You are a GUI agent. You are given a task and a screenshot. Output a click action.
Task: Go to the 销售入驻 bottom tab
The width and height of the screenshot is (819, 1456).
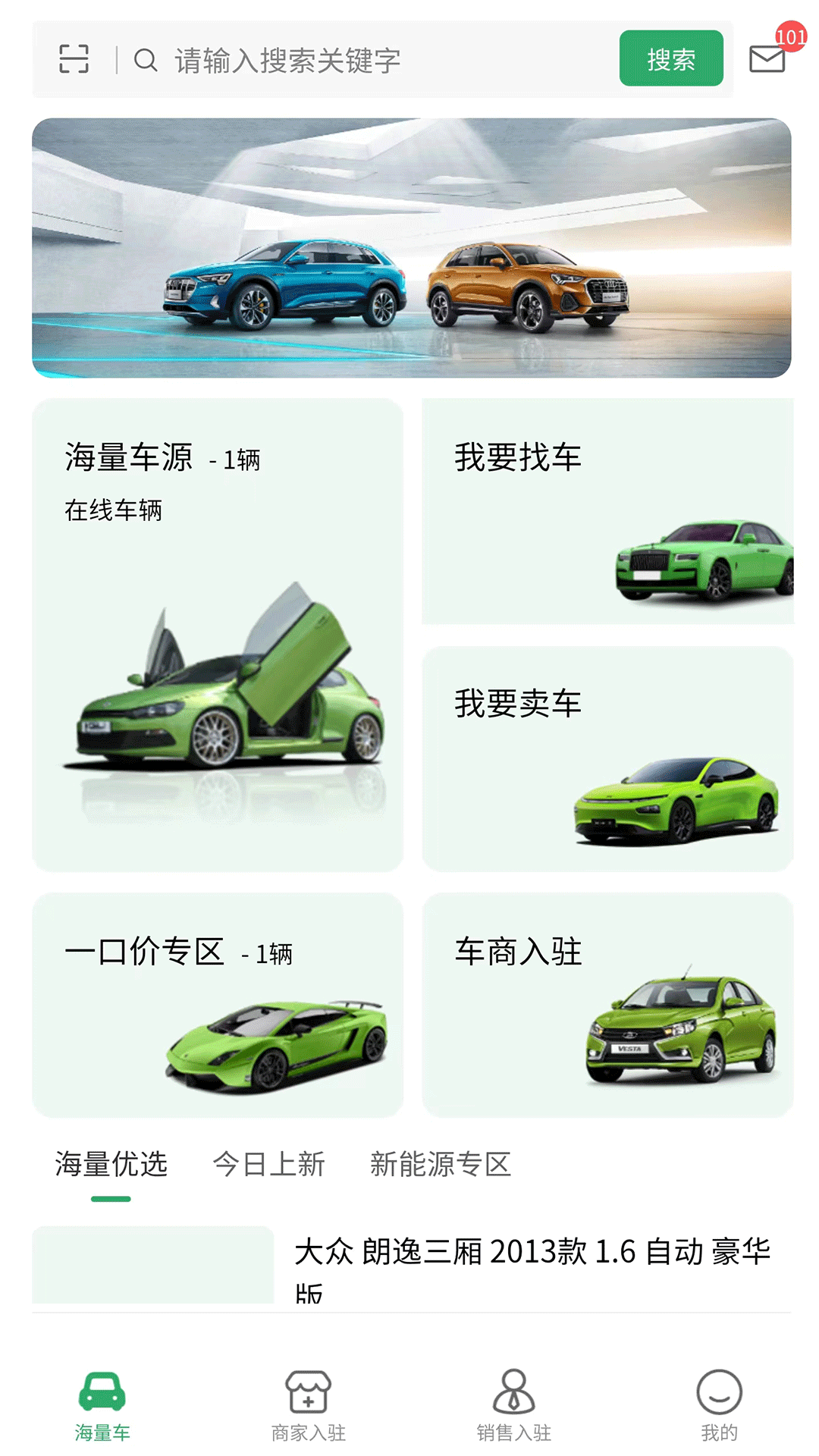[513, 1404]
